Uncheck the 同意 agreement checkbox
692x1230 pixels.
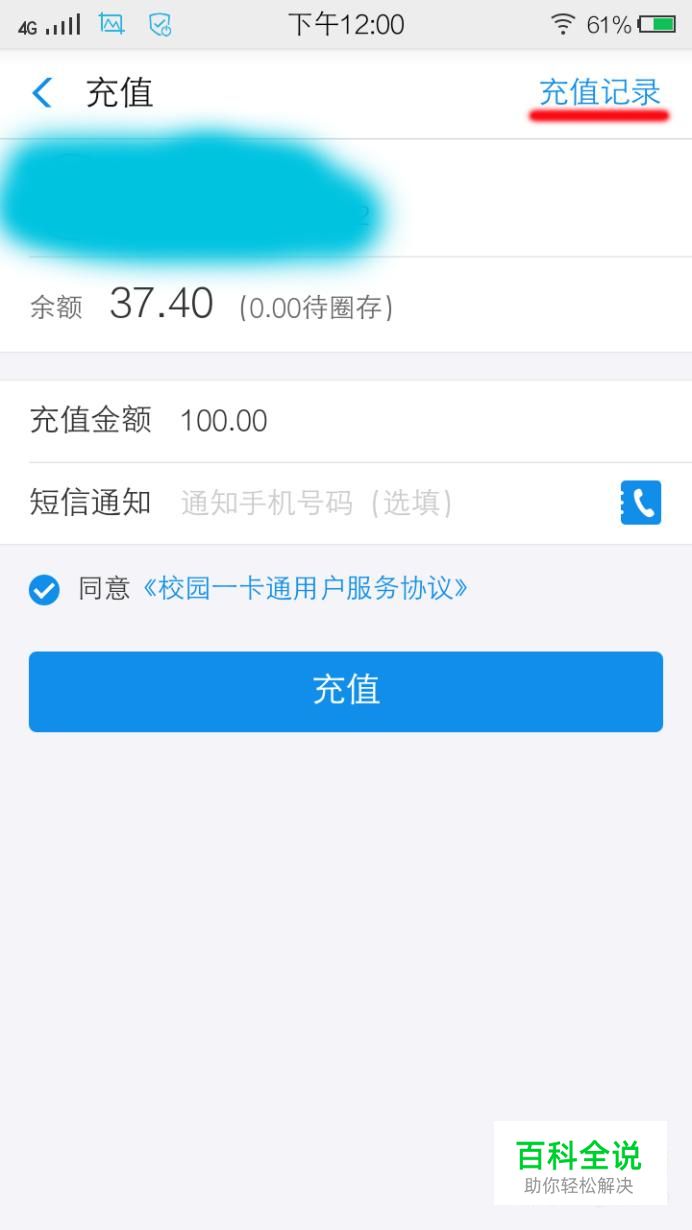tap(44, 590)
